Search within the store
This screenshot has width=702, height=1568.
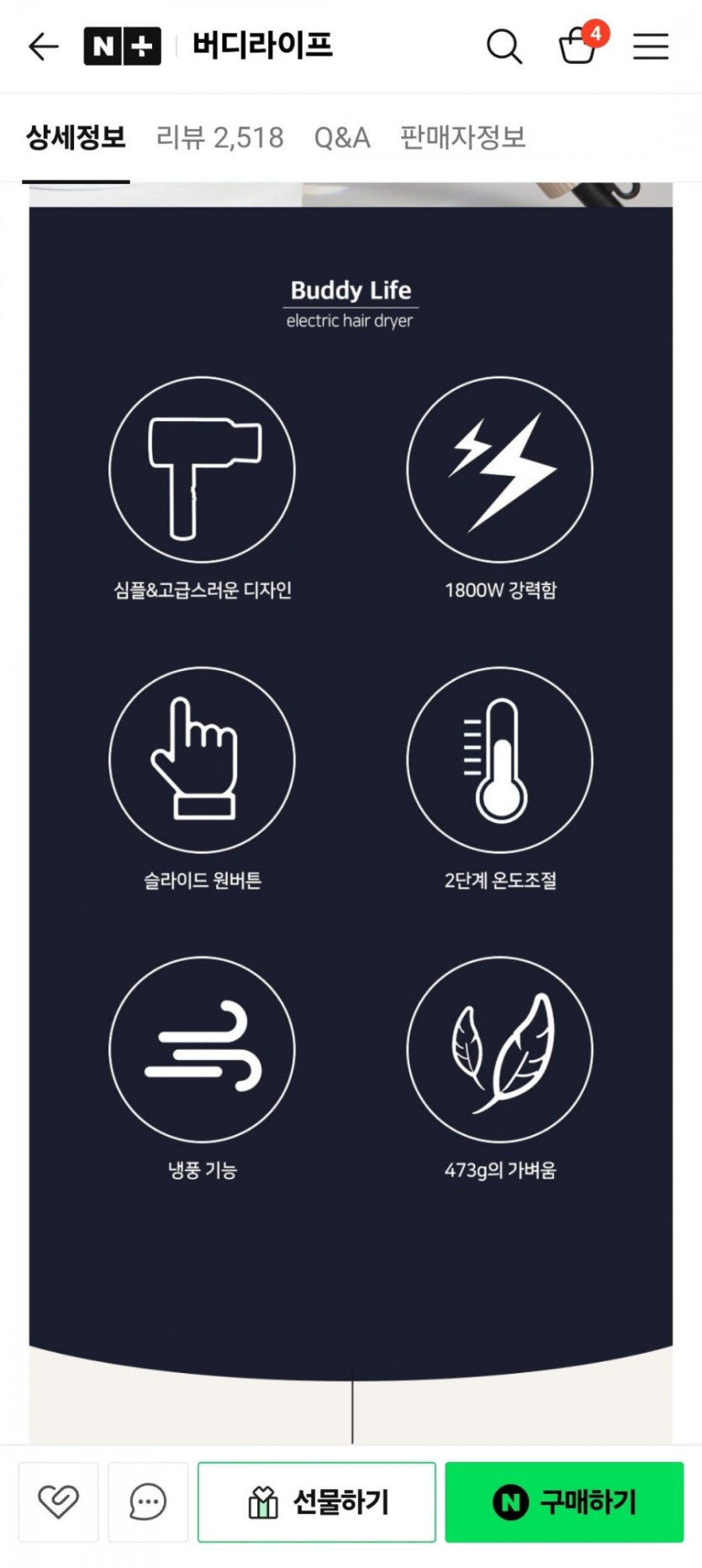(504, 46)
